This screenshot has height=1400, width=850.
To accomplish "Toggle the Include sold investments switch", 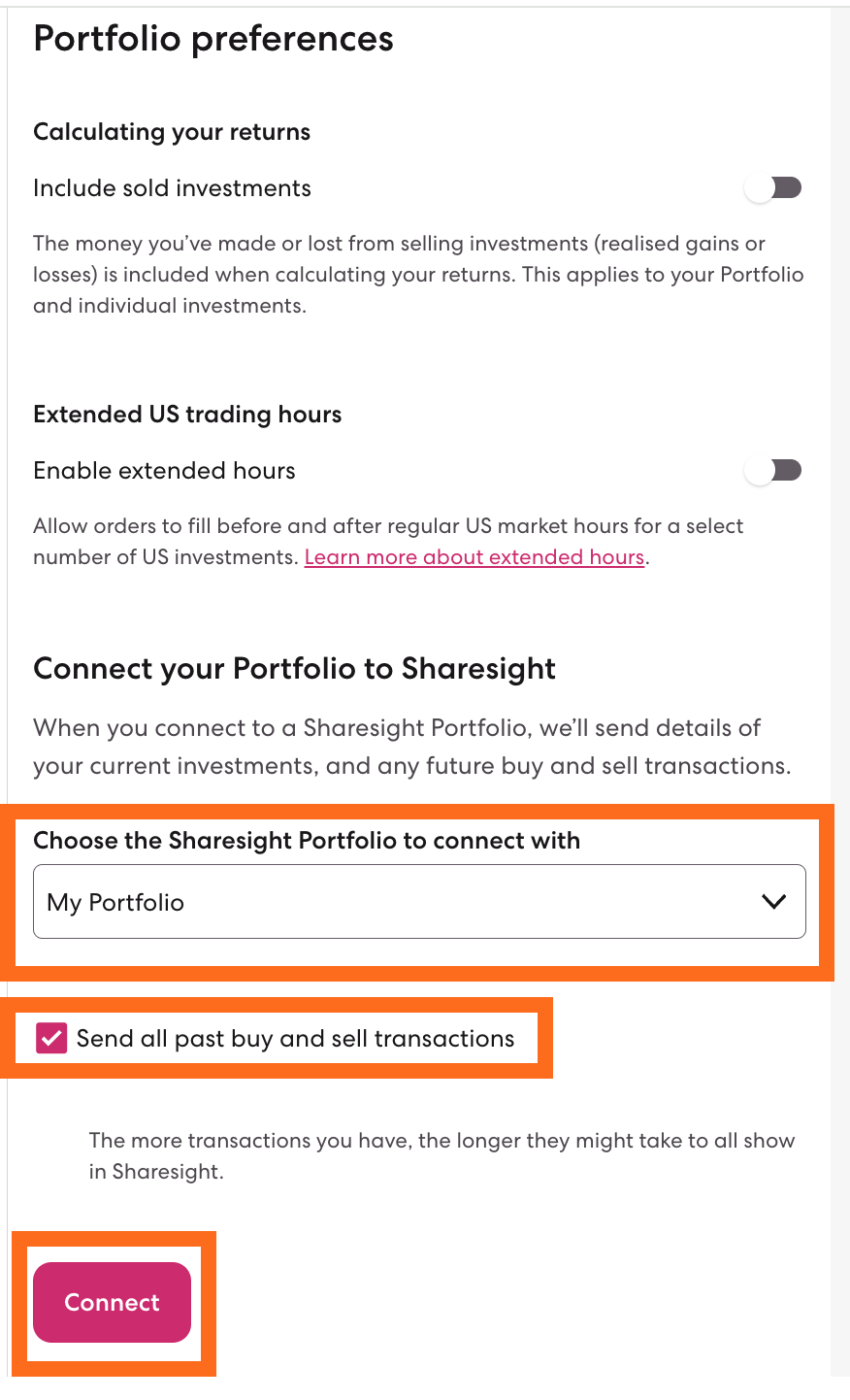I will [773, 188].
